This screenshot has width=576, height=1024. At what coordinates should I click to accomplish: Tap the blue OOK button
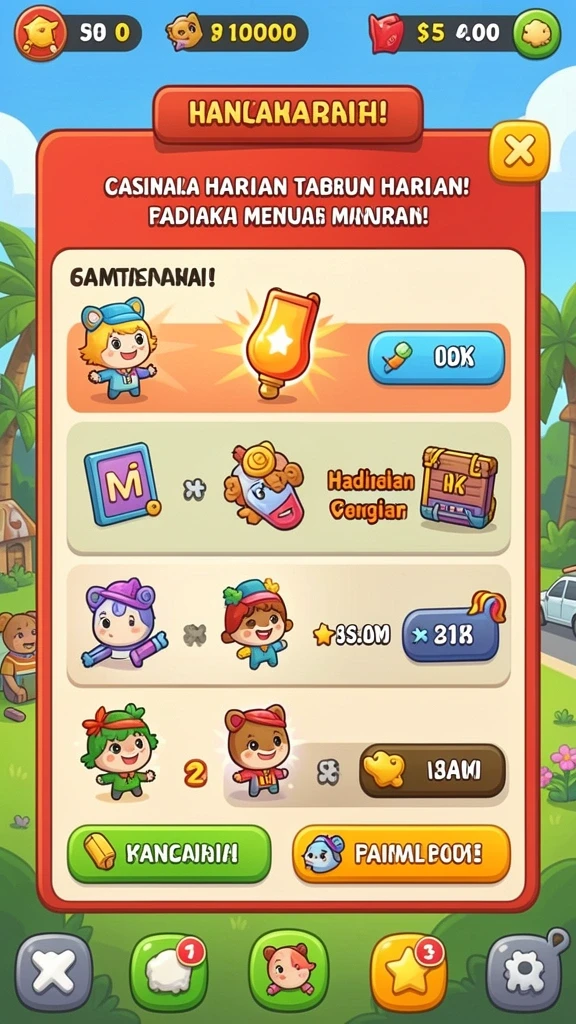tap(436, 357)
